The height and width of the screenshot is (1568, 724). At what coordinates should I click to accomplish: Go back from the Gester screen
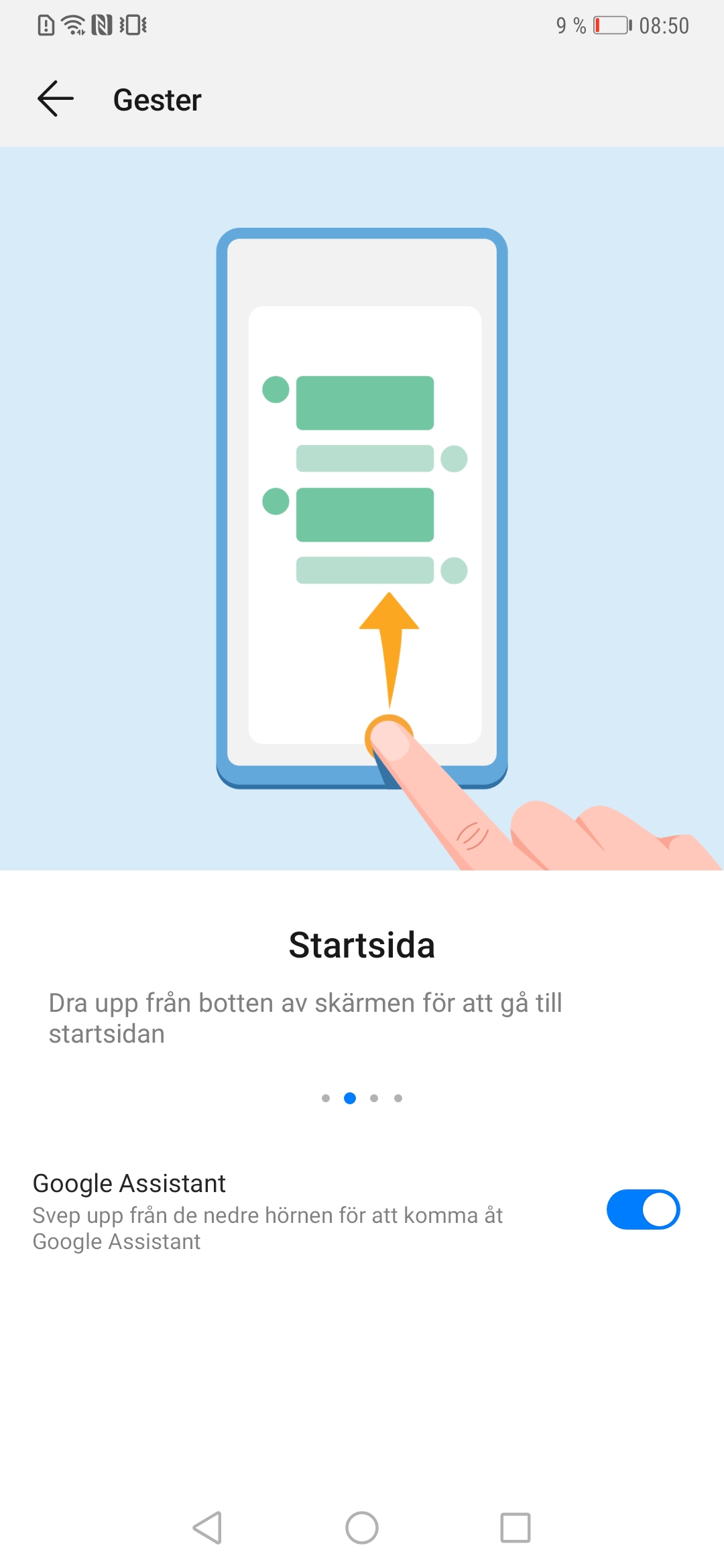click(x=56, y=99)
